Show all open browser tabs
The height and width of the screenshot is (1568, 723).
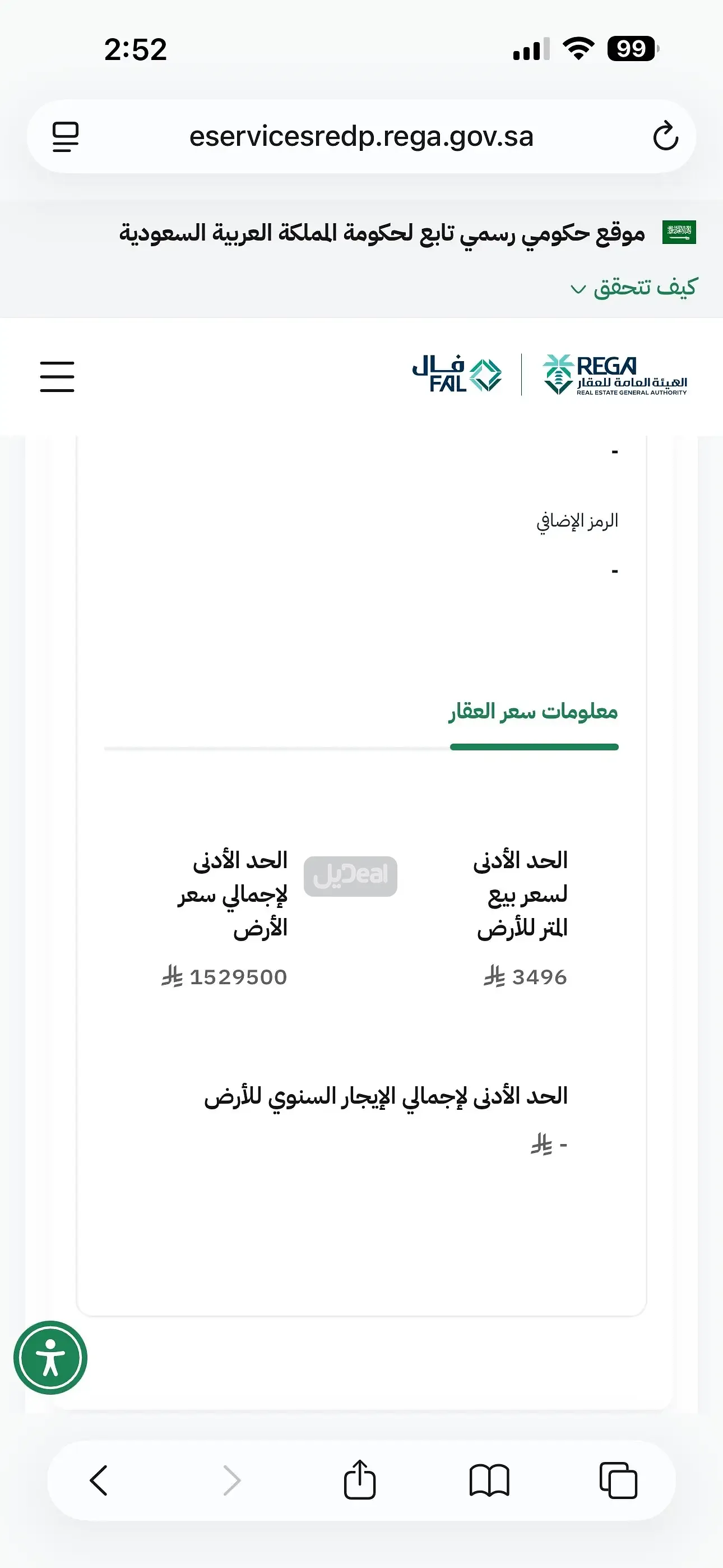pos(618,1481)
